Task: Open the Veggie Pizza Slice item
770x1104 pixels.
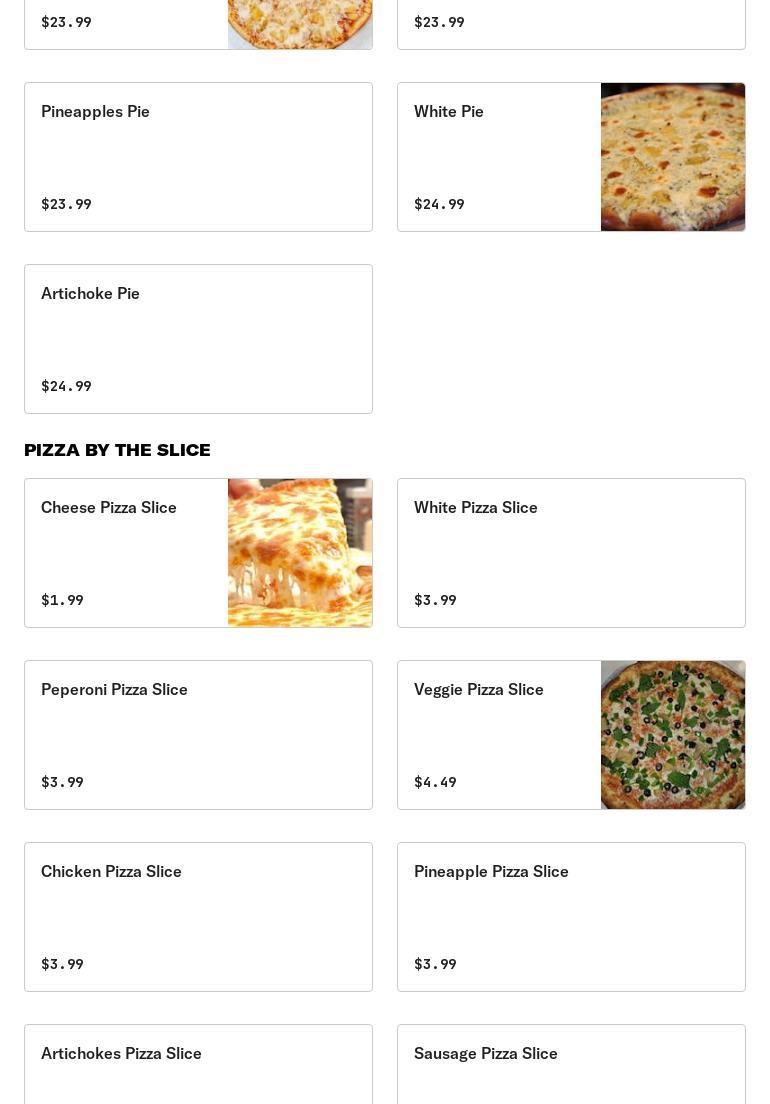Action: coord(571,735)
